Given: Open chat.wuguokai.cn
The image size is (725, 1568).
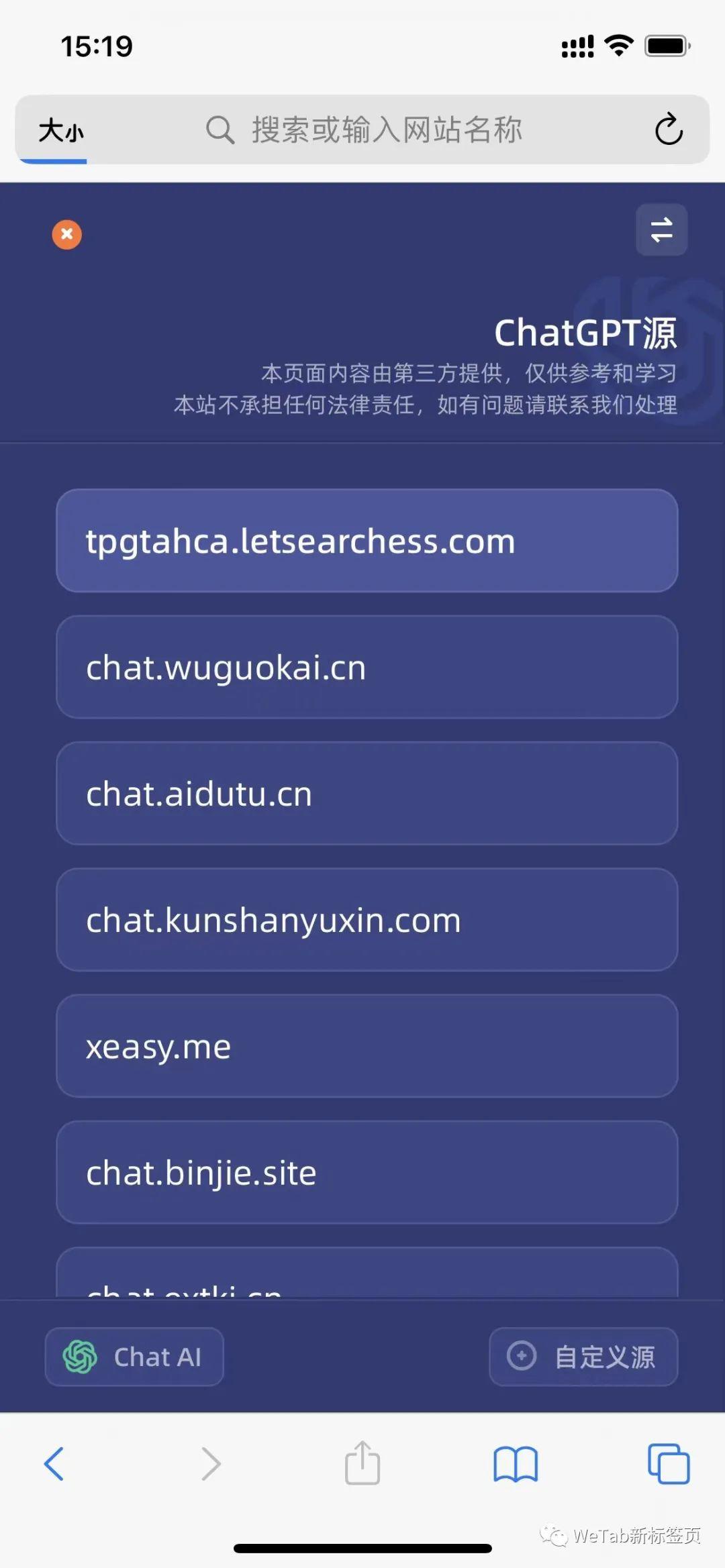Looking at the screenshot, I should click(367, 668).
